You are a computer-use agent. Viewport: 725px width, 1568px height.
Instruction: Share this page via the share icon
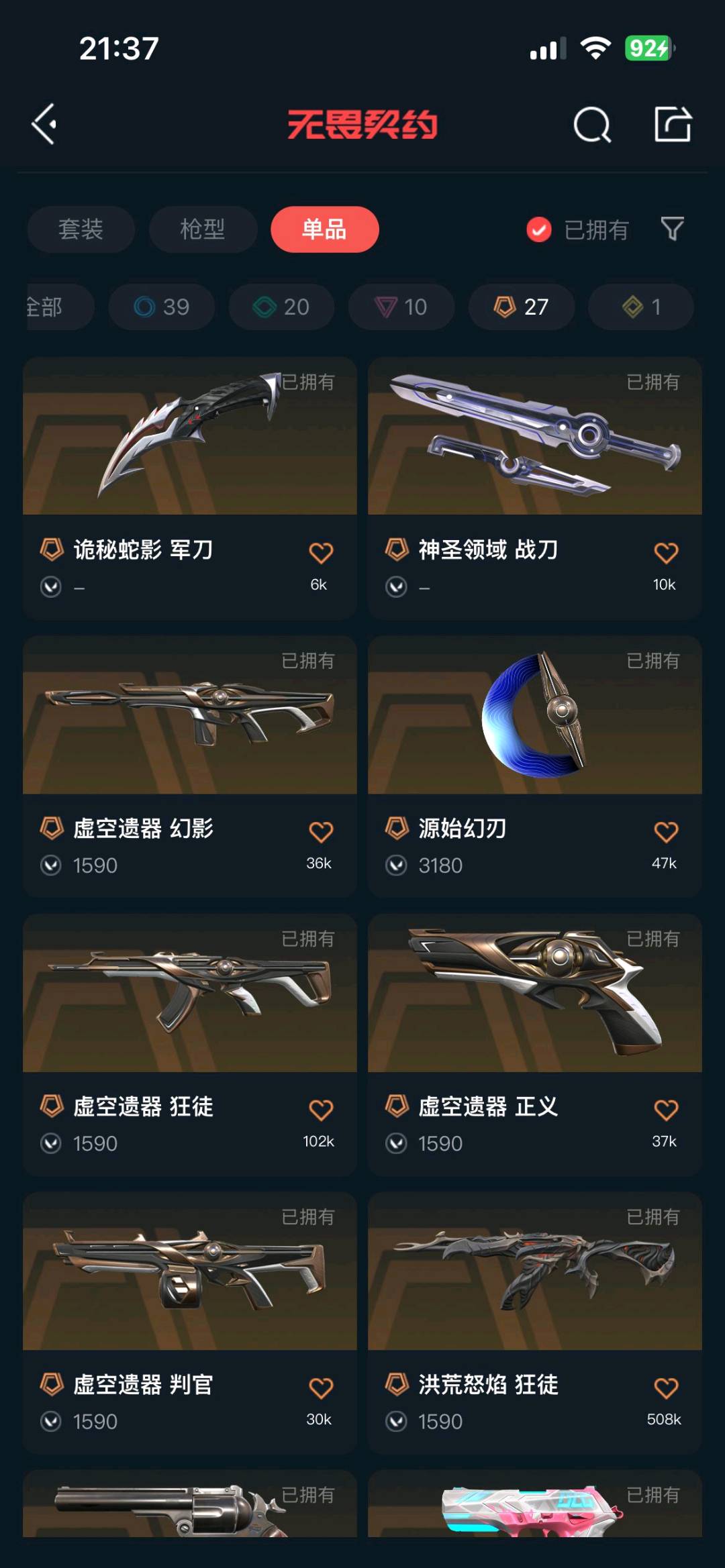[673, 124]
